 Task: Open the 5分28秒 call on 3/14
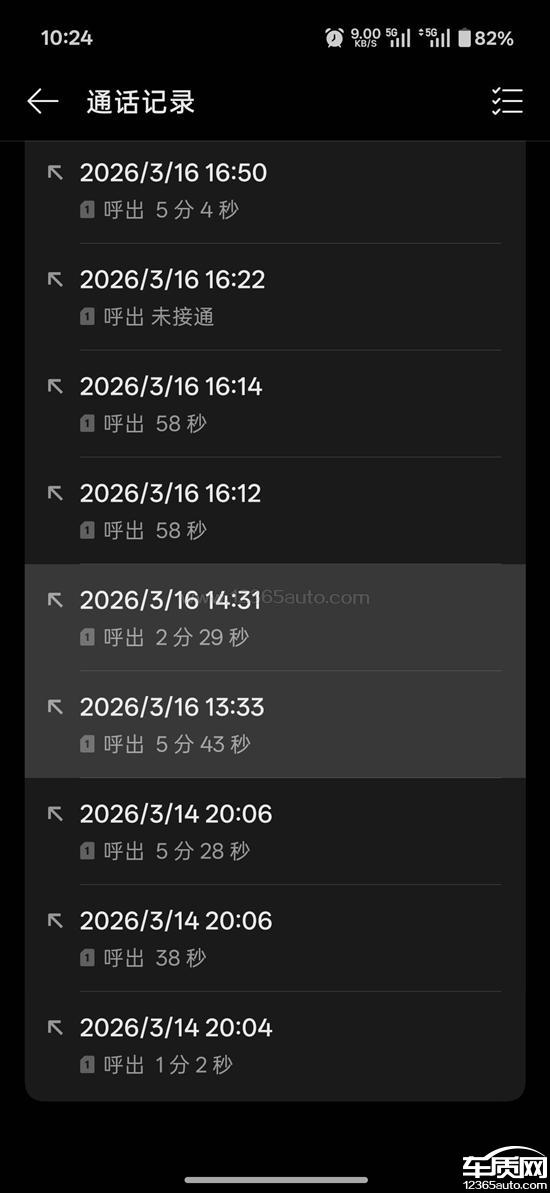pos(275,832)
